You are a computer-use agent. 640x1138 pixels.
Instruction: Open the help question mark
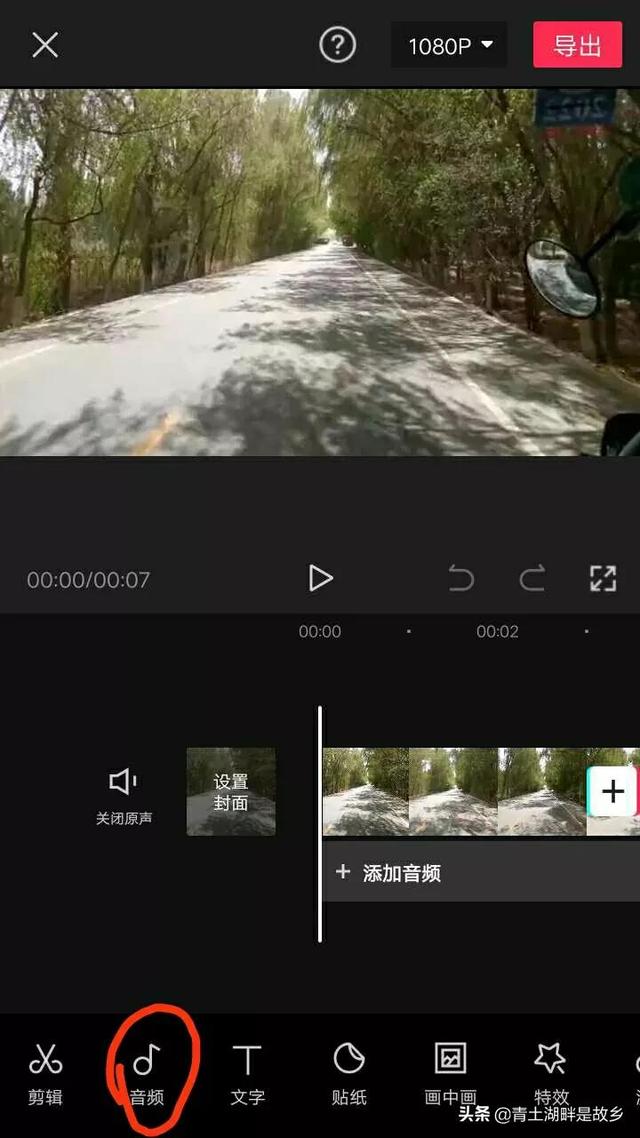pyautogui.click(x=337, y=45)
